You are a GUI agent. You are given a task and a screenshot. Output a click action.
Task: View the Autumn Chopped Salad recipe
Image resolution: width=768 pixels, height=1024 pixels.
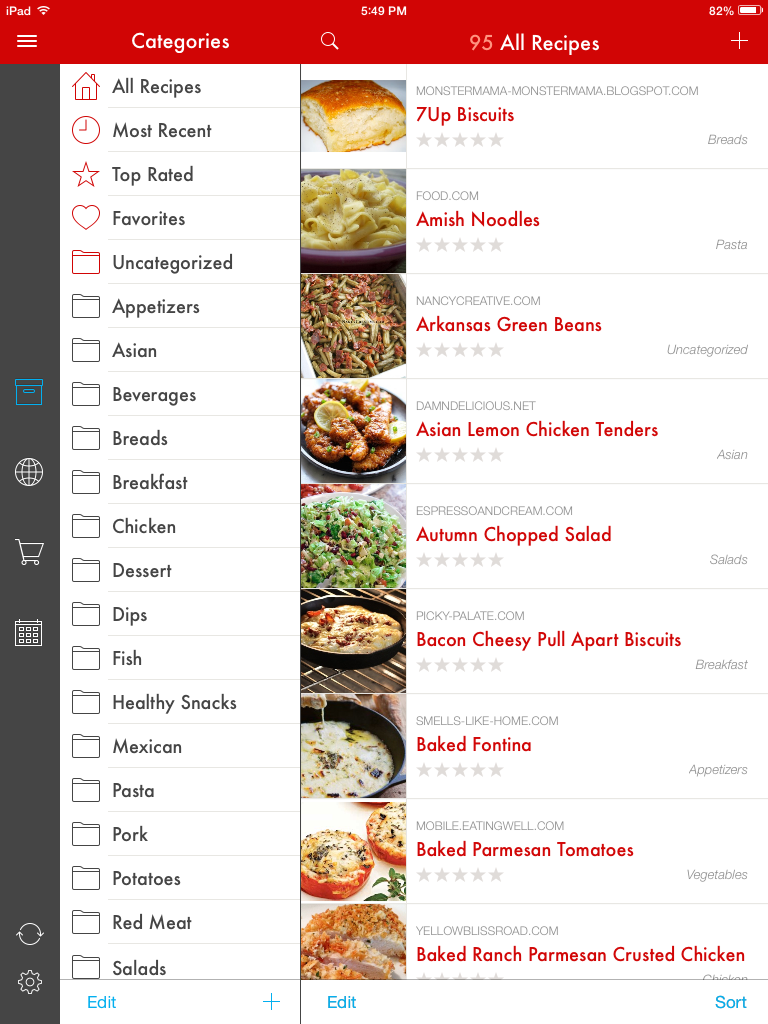[x=514, y=535]
